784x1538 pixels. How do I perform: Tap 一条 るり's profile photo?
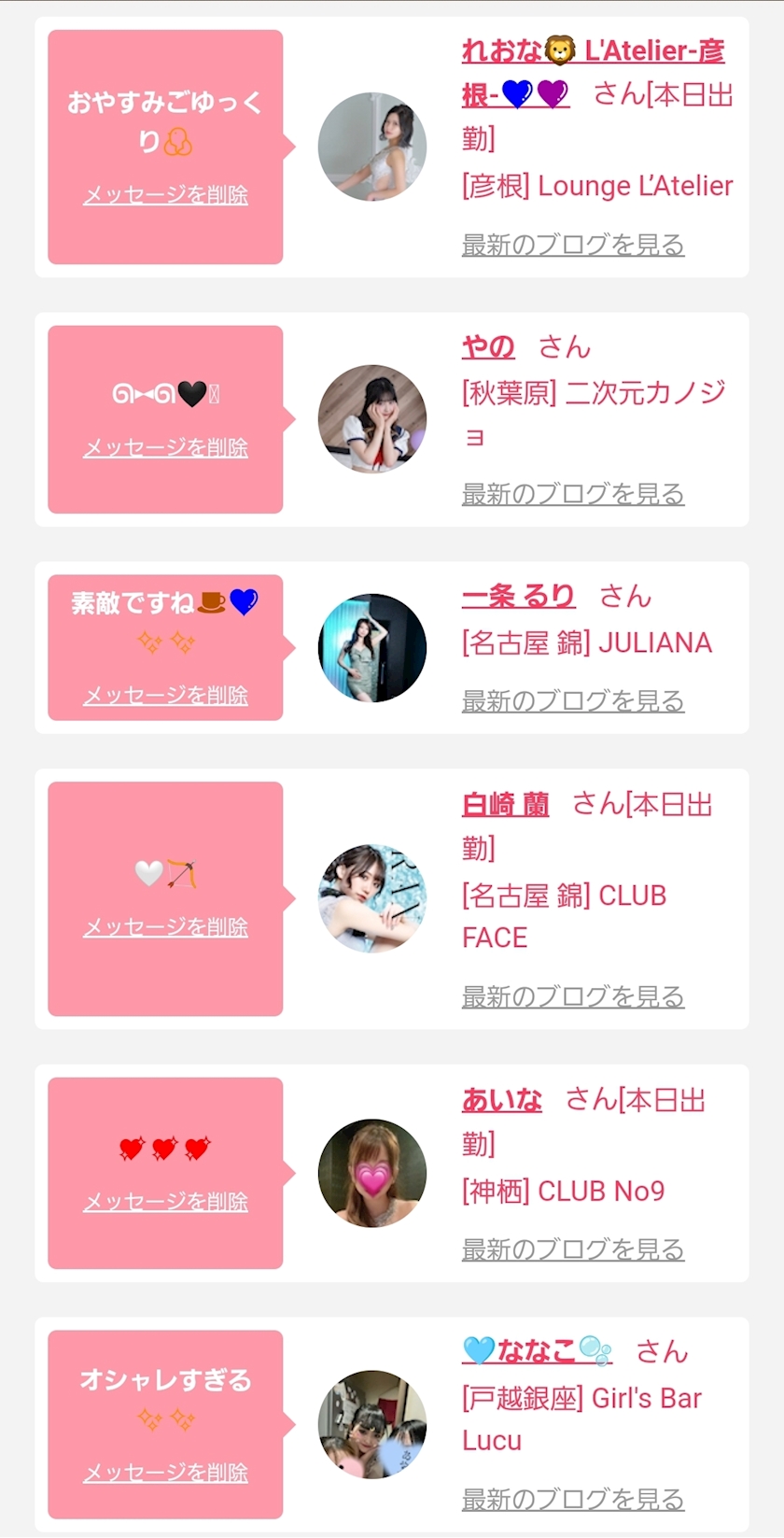pos(371,647)
